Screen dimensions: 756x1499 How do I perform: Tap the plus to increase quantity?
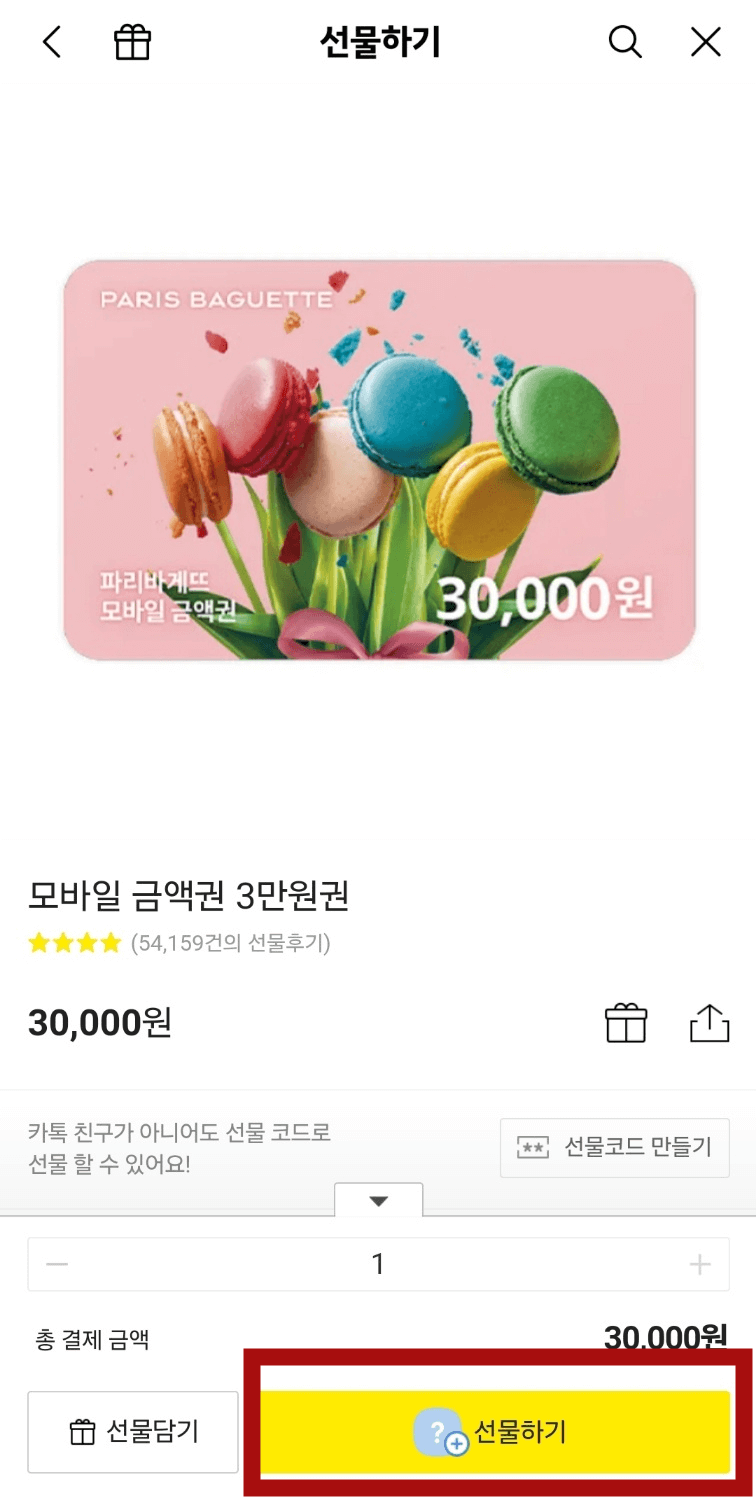[x=699, y=1263]
